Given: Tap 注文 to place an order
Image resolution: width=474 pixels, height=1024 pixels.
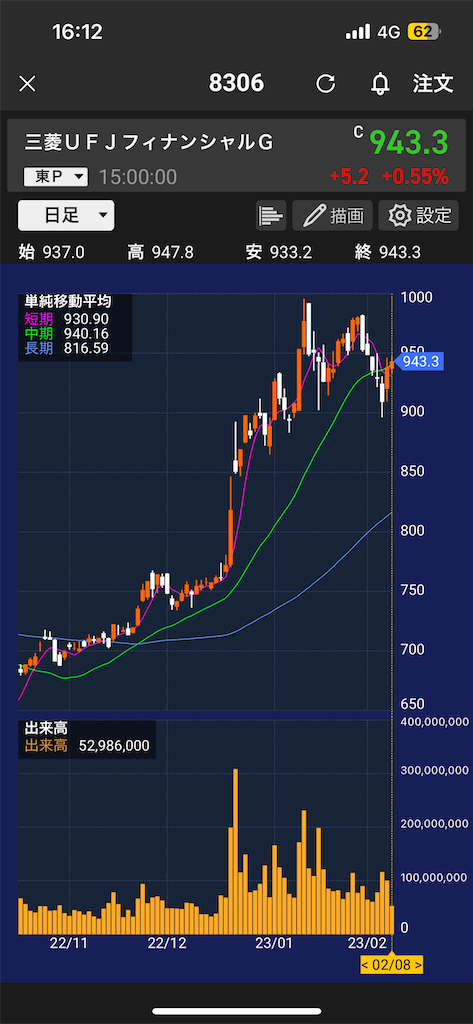Looking at the screenshot, I should pyautogui.click(x=433, y=84).
